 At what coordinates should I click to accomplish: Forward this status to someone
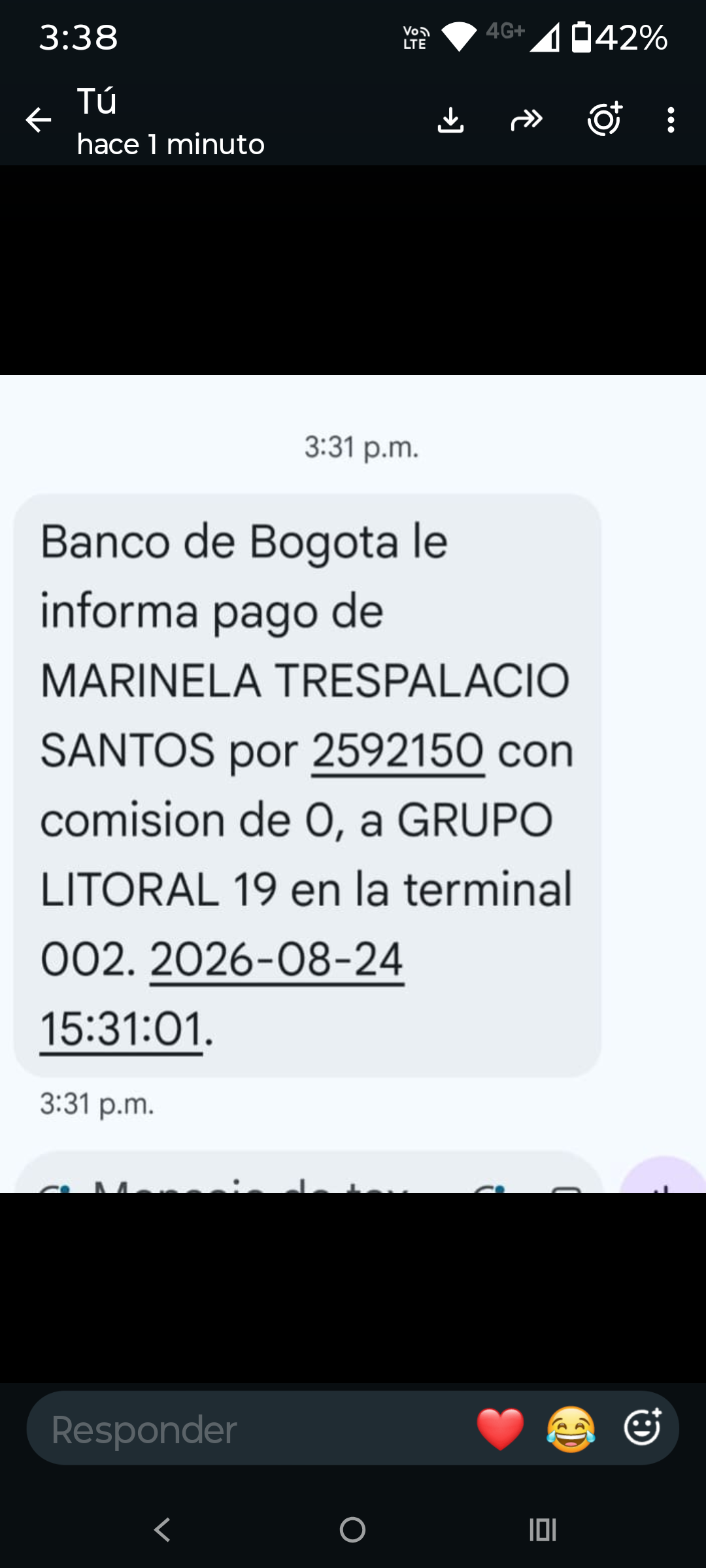(527, 120)
